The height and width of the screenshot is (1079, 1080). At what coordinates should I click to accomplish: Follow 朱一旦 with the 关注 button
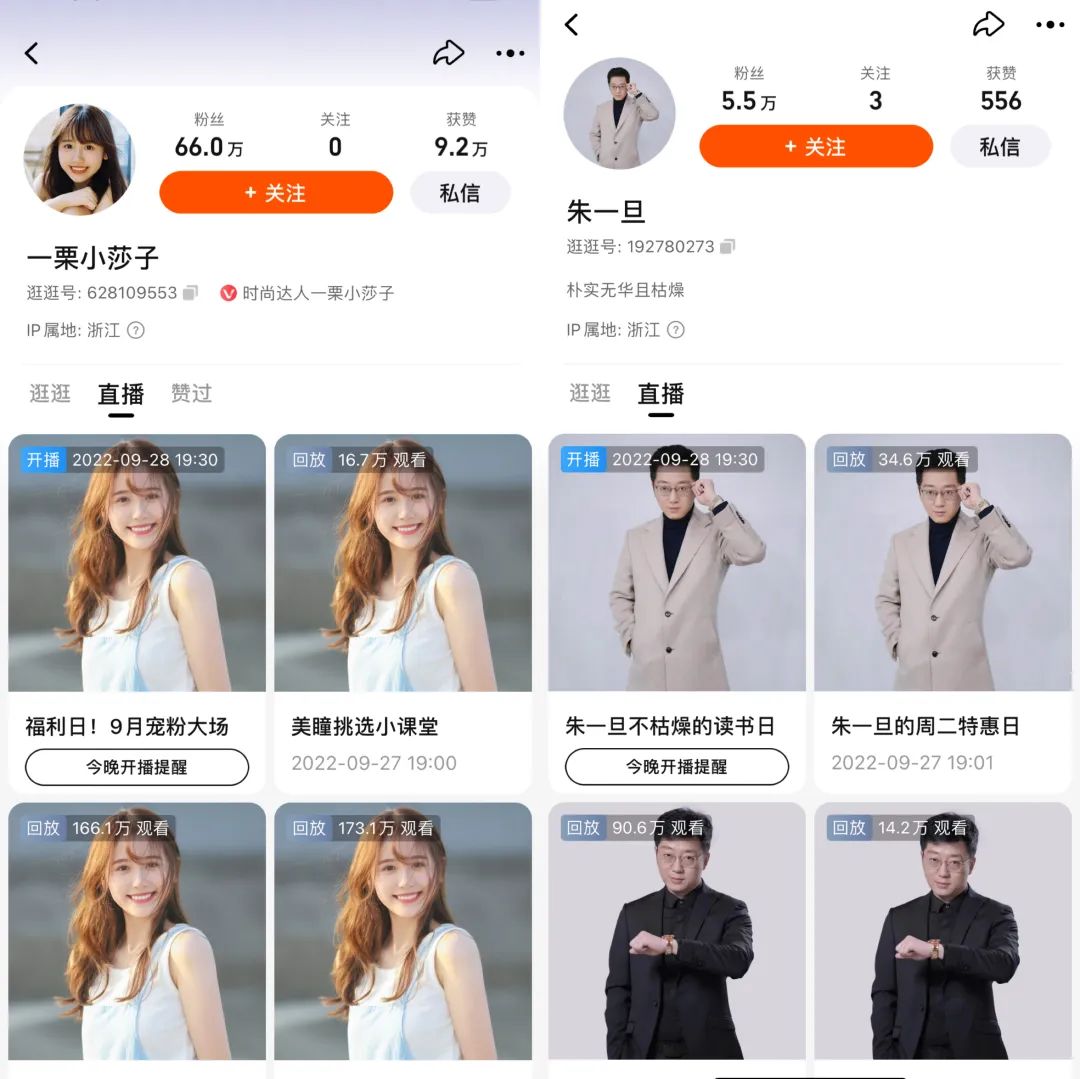coord(815,147)
